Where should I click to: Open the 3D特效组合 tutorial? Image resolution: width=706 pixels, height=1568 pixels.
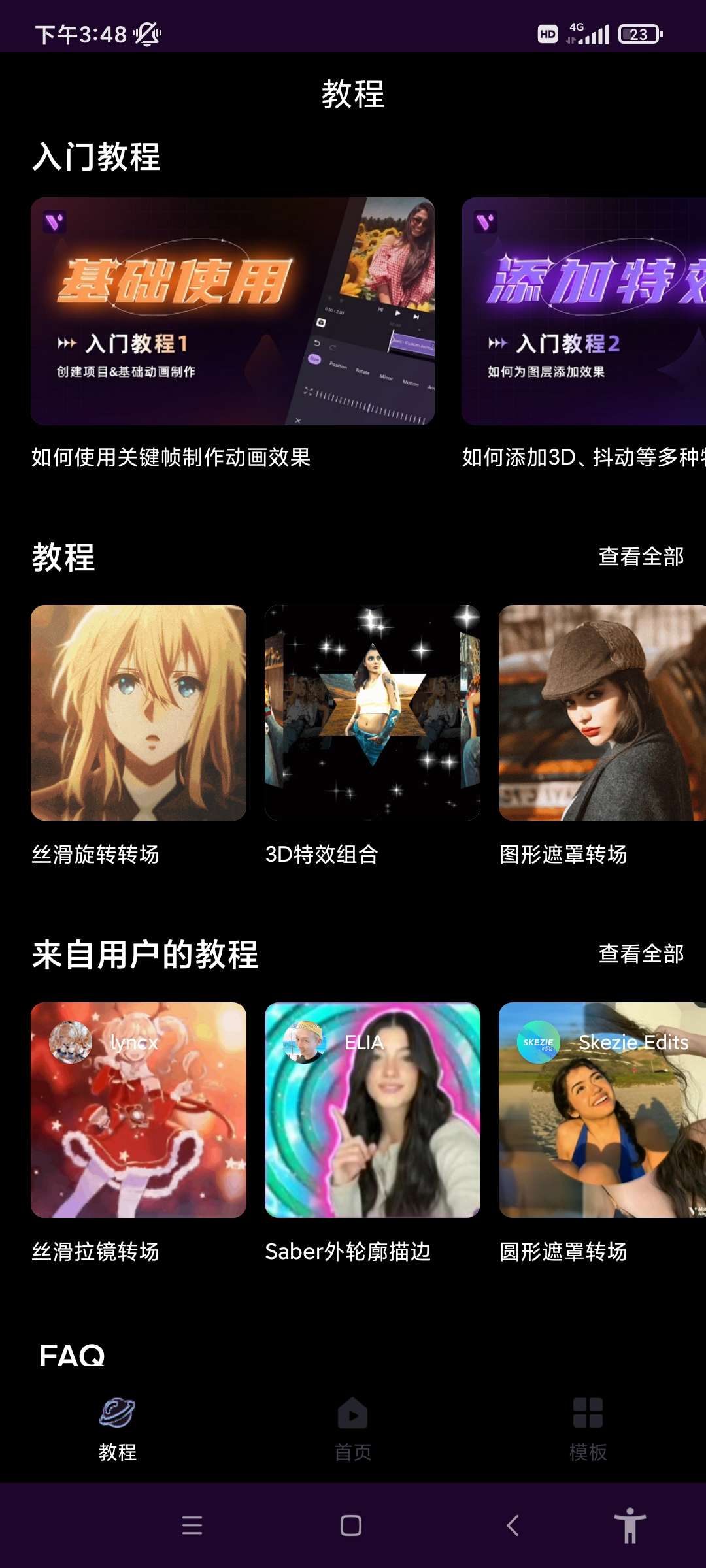(x=372, y=713)
